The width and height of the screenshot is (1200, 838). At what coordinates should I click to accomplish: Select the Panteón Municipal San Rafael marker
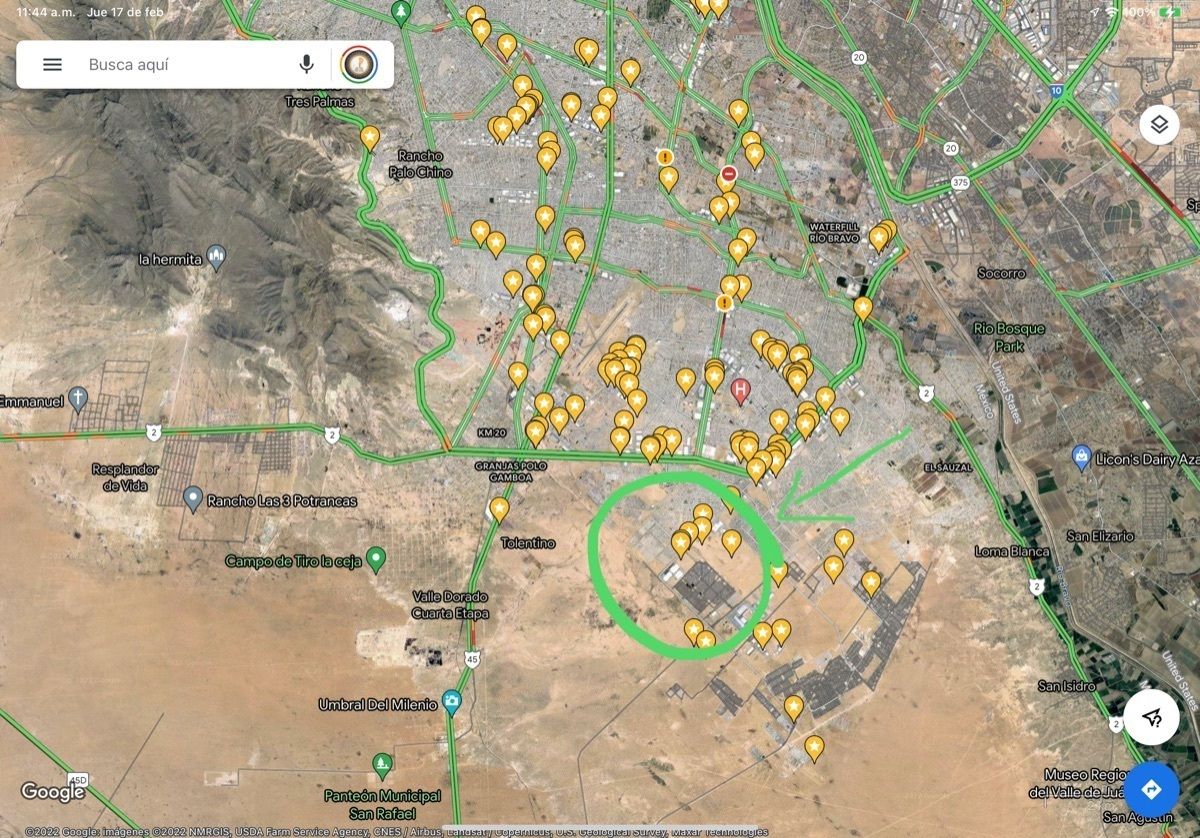[x=382, y=766]
